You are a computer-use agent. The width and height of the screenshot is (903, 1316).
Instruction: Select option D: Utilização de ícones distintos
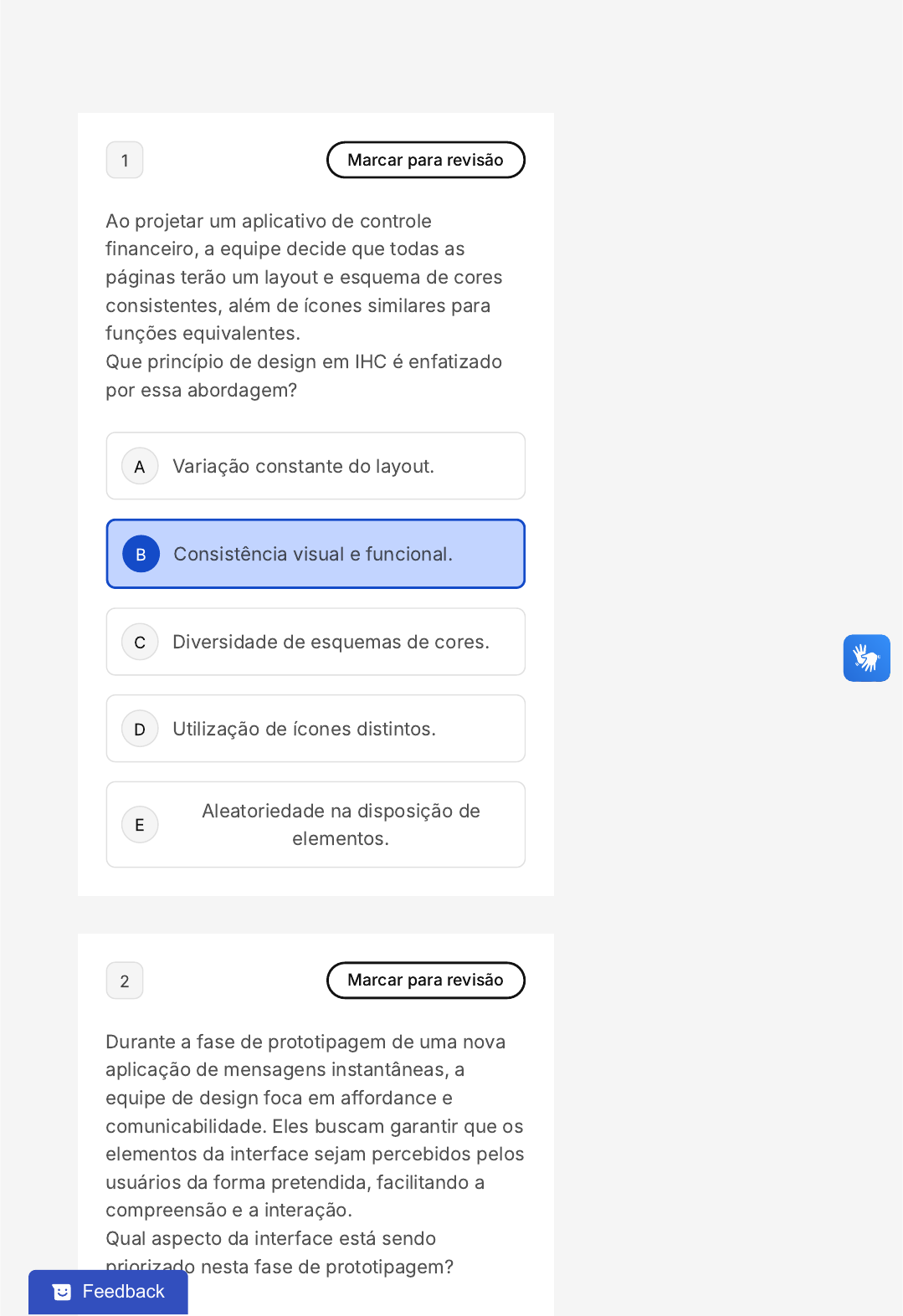point(316,729)
